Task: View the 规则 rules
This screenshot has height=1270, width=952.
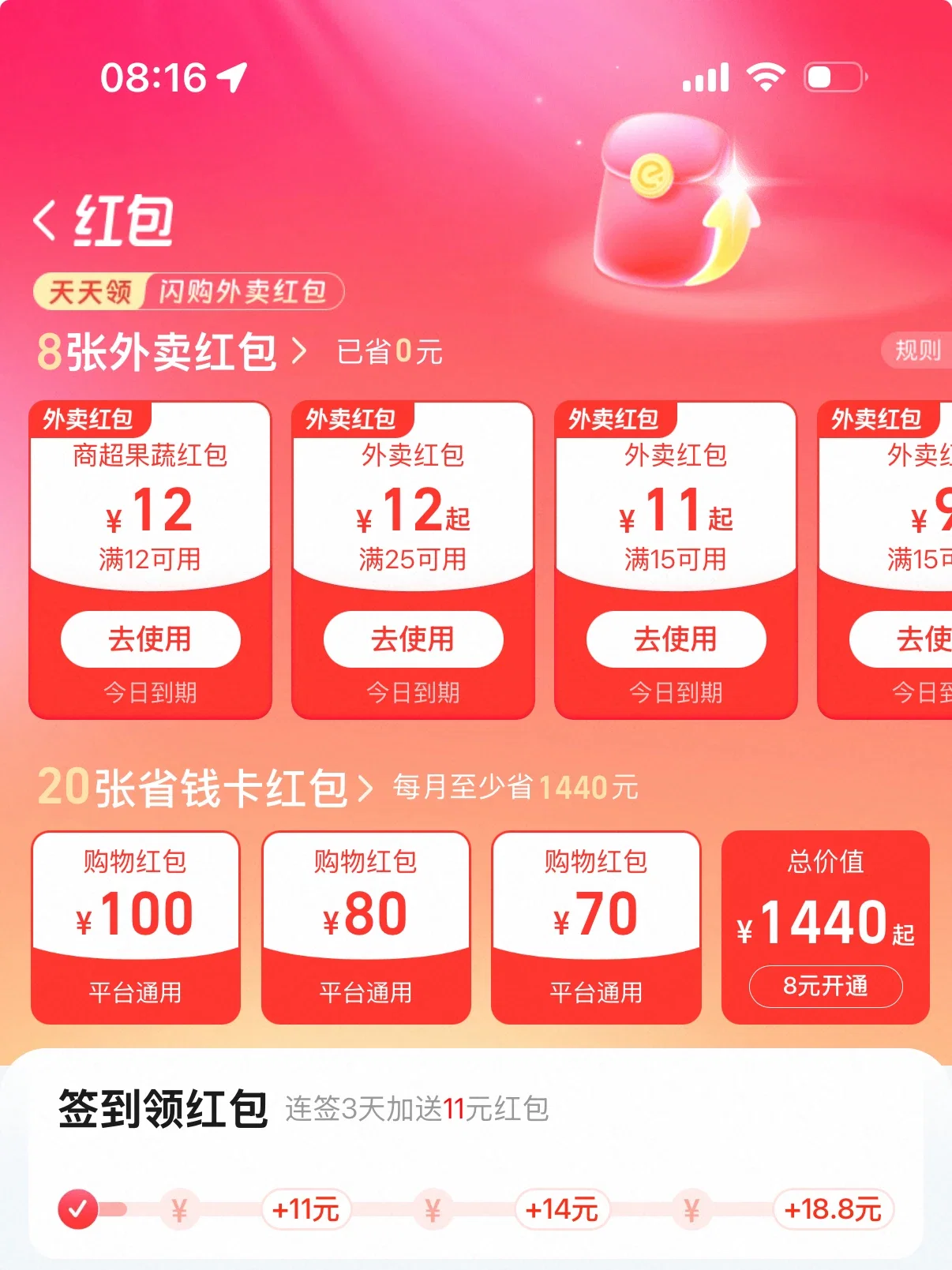Action: coord(917,350)
